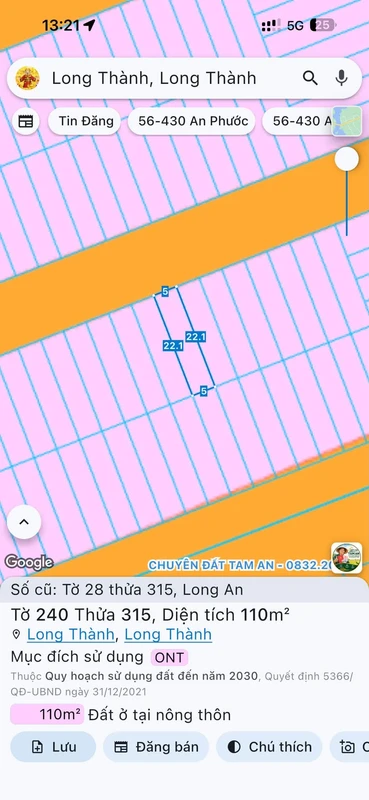Open the profile avatar in search bar
This screenshot has height=800, width=369.
[28, 78]
